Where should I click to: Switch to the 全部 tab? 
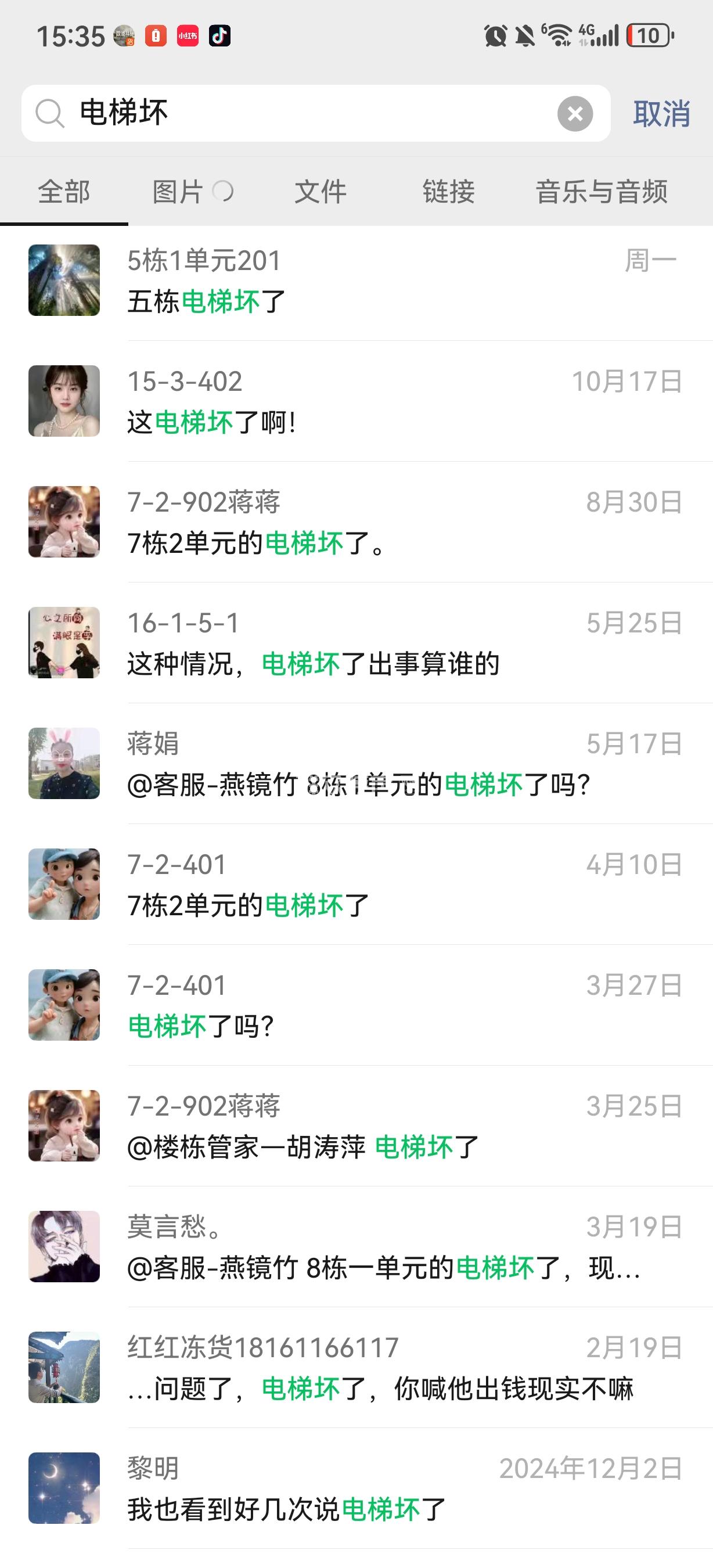[64, 192]
